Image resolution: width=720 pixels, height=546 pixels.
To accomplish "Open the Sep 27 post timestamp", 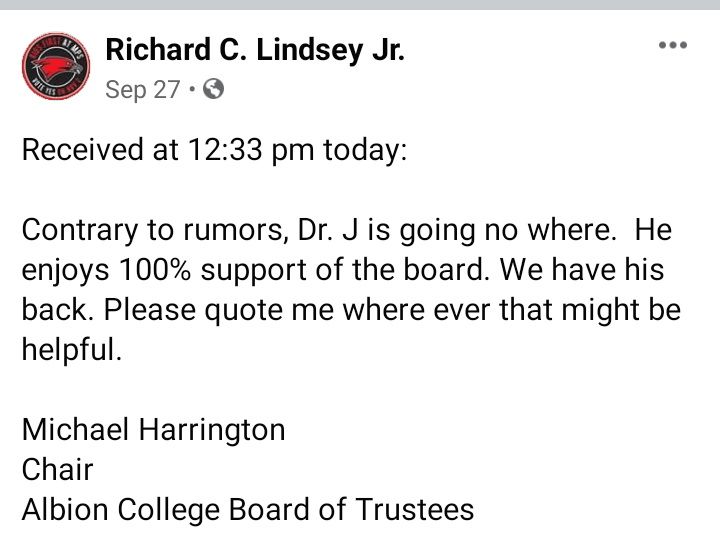I will (x=142, y=90).
